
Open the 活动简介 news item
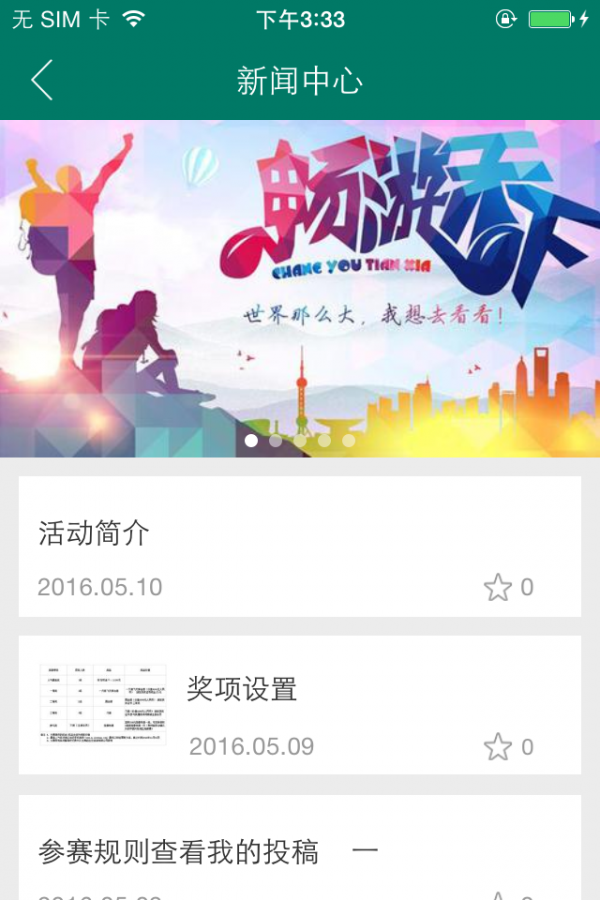(x=92, y=533)
